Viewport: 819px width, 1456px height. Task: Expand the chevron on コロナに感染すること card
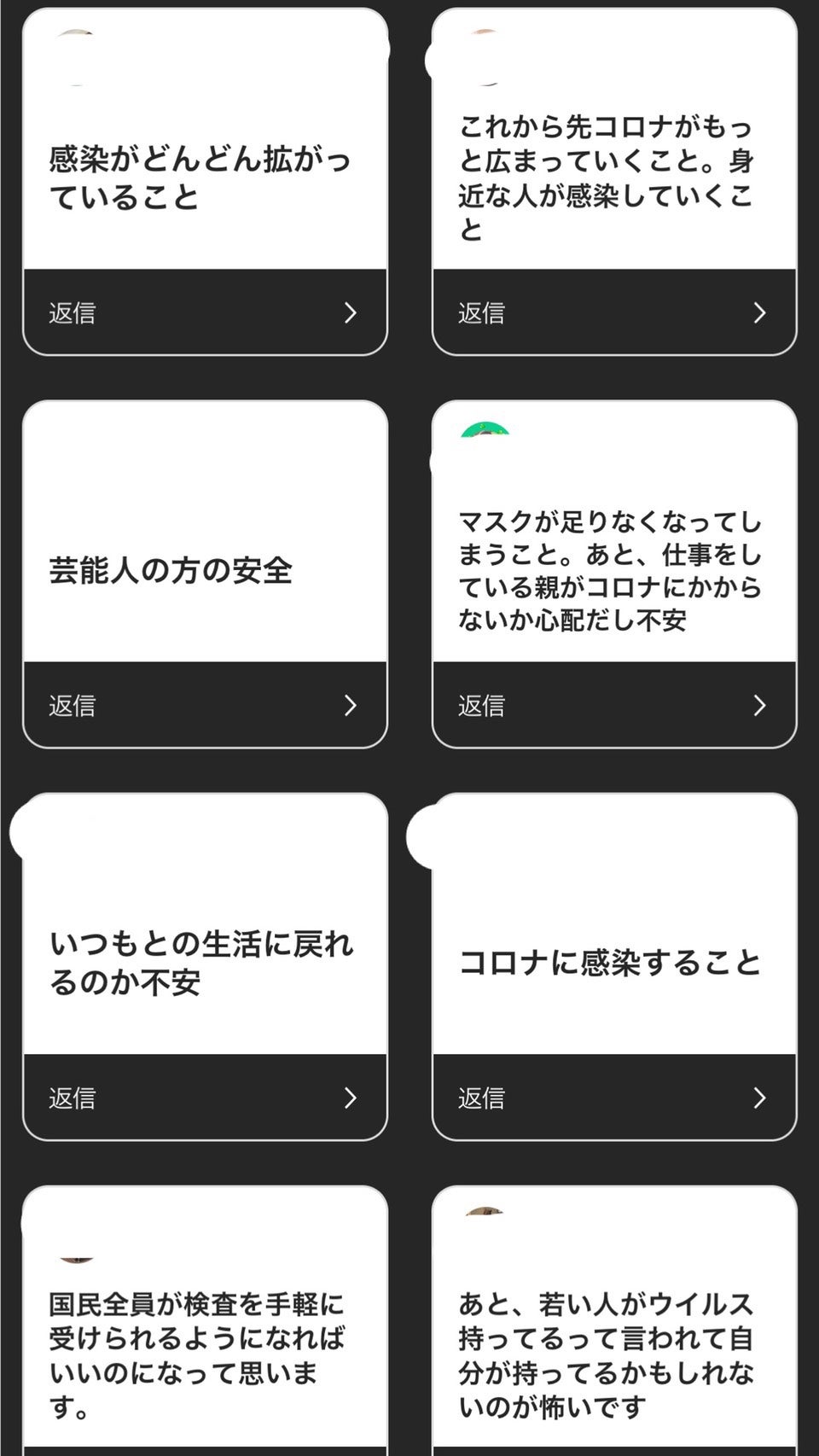(759, 1099)
